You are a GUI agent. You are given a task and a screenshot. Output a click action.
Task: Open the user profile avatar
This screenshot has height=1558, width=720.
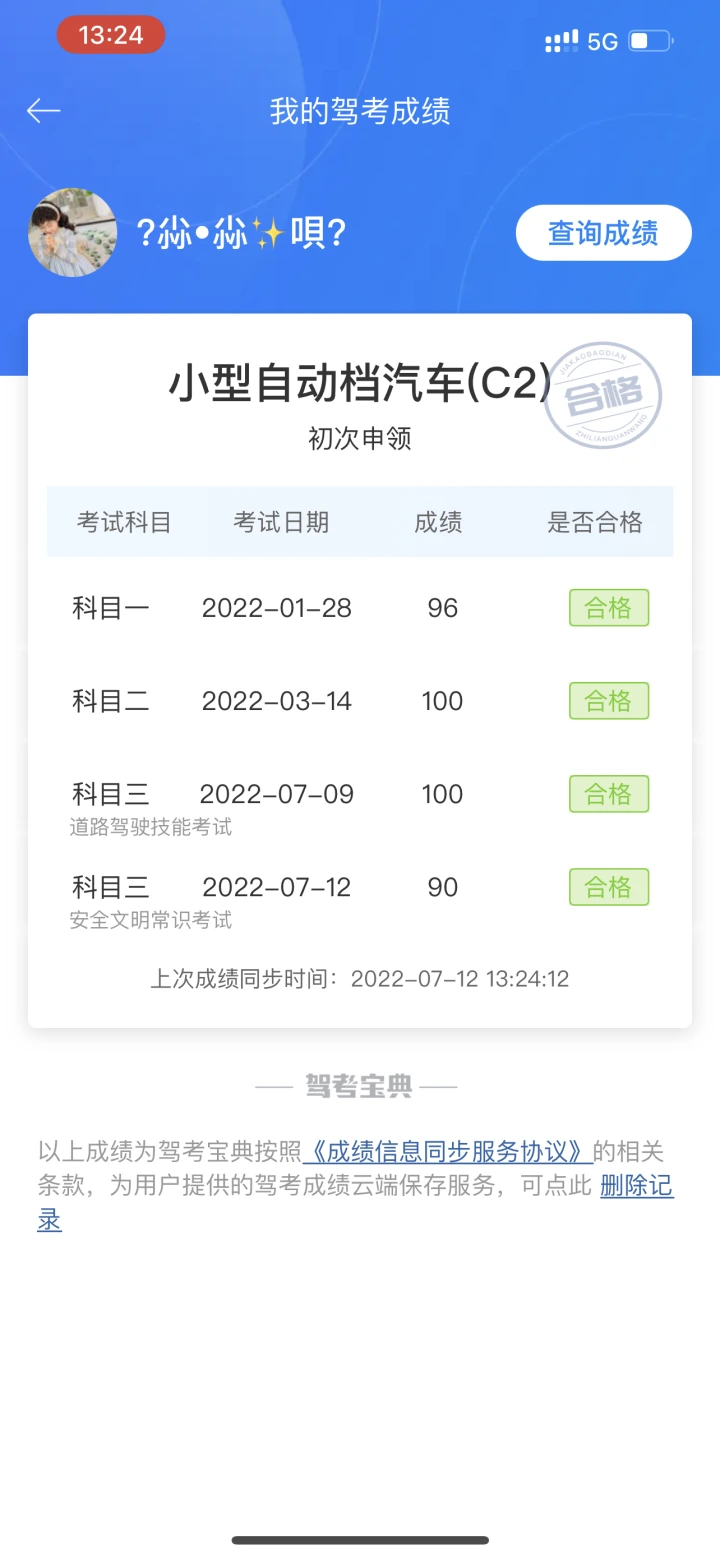point(73,232)
